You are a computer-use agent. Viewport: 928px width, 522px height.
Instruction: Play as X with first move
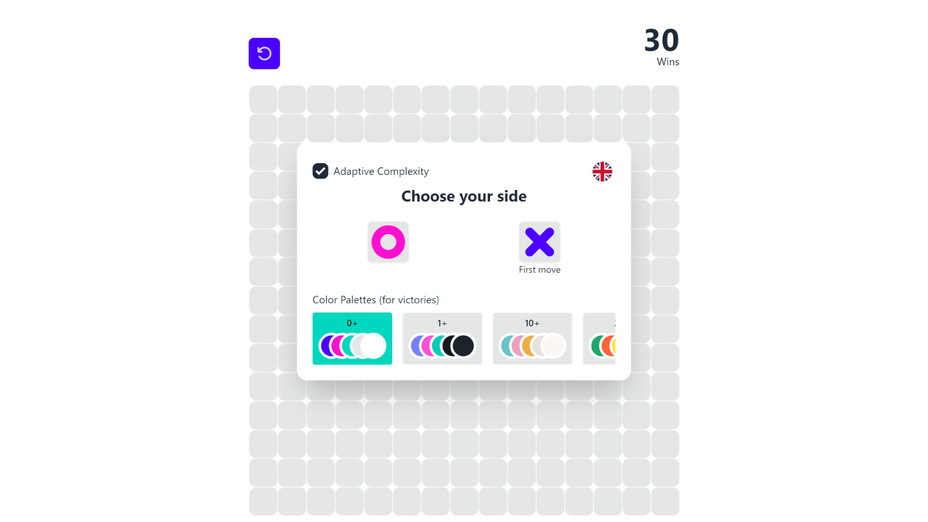pos(539,242)
